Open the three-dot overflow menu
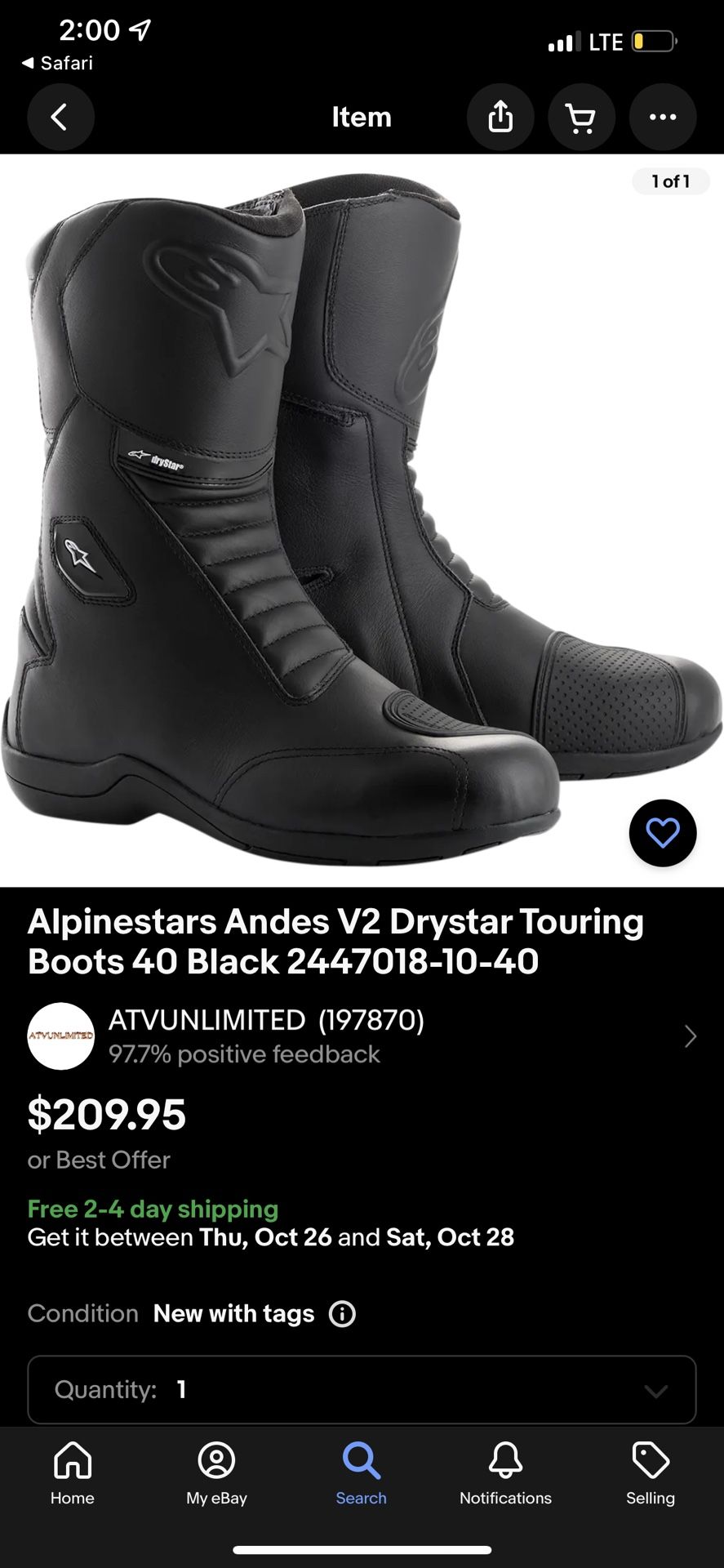This screenshot has height=1568, width=724. pos(662,118)
